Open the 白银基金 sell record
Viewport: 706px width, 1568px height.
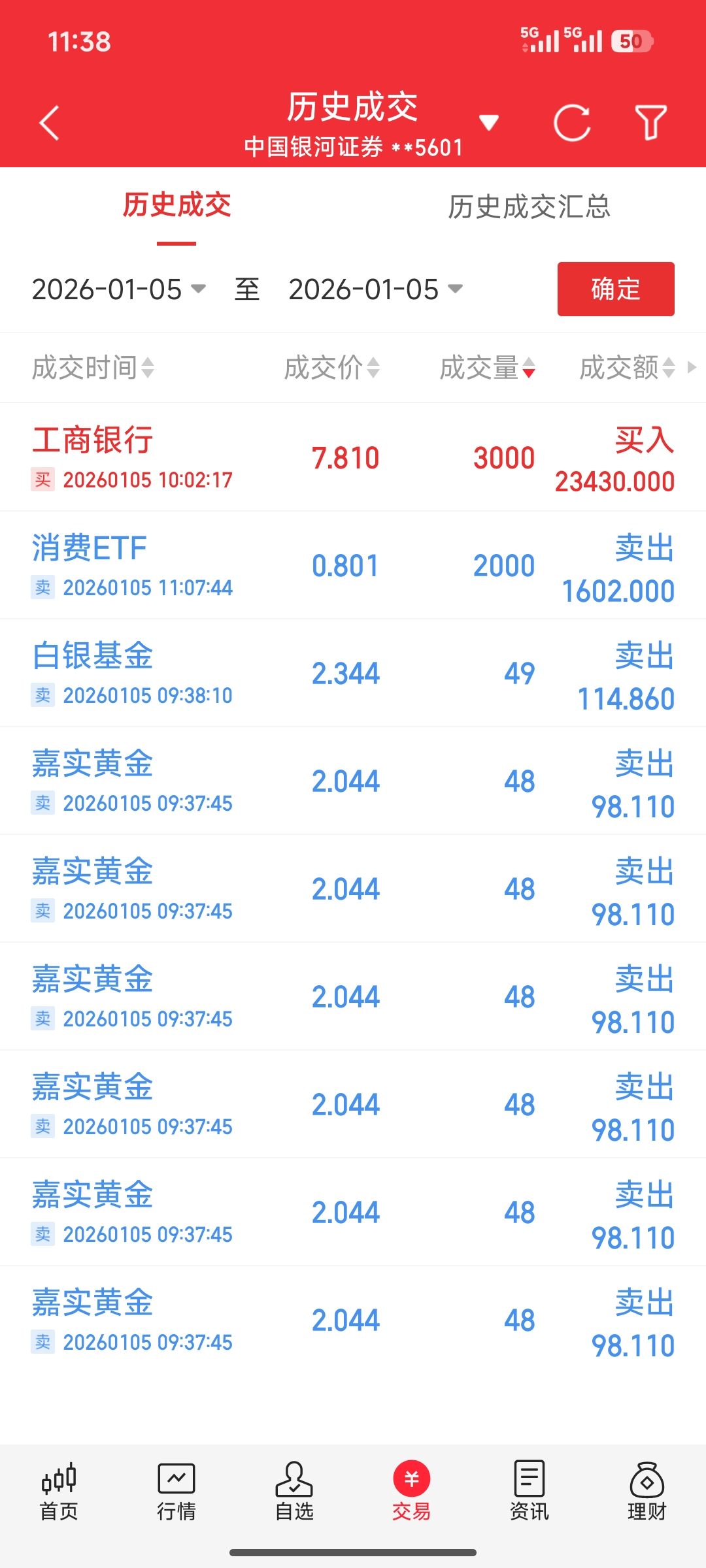point(353,673)
